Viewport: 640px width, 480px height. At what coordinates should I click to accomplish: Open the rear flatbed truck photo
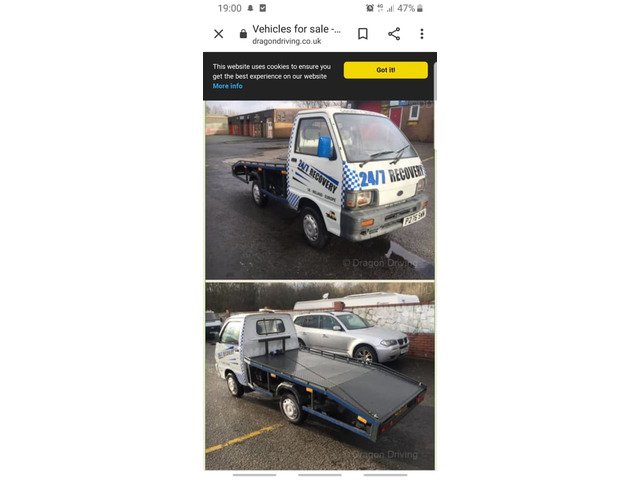(320, 375)
